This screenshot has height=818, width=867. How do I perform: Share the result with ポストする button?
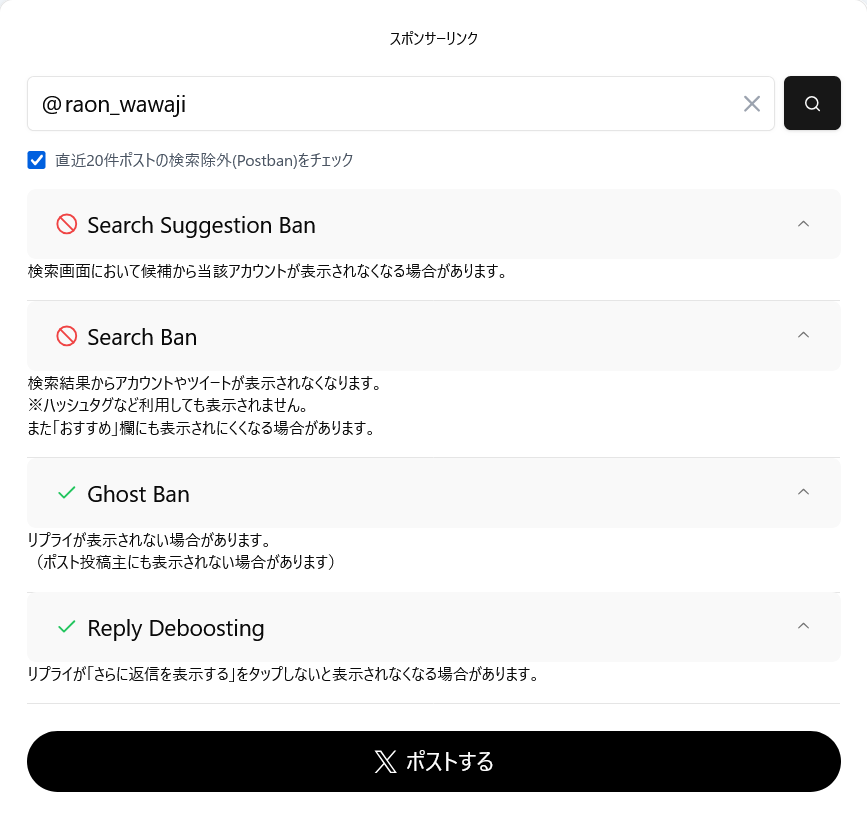tap(434, 762)
